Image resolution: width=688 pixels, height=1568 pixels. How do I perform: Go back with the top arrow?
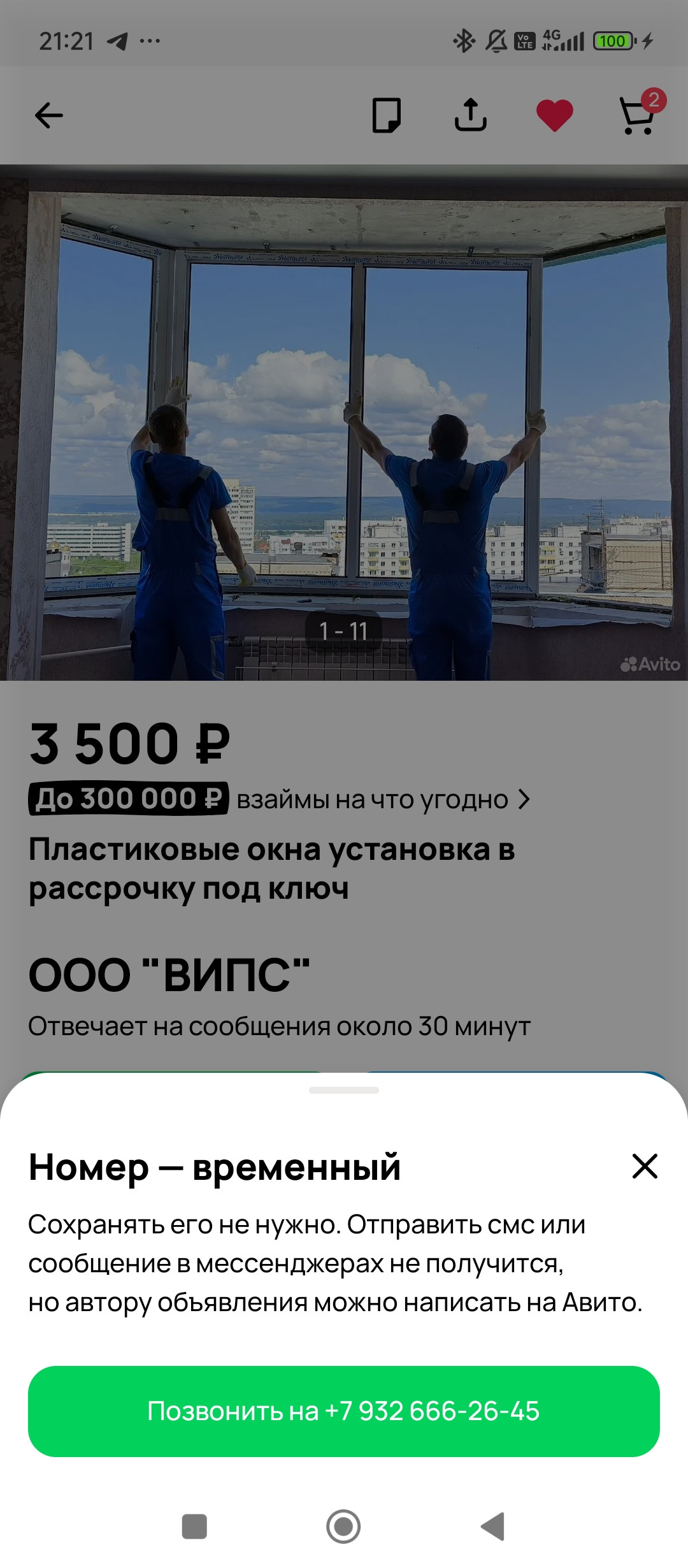pyautogui.click(x=49, y=115)
